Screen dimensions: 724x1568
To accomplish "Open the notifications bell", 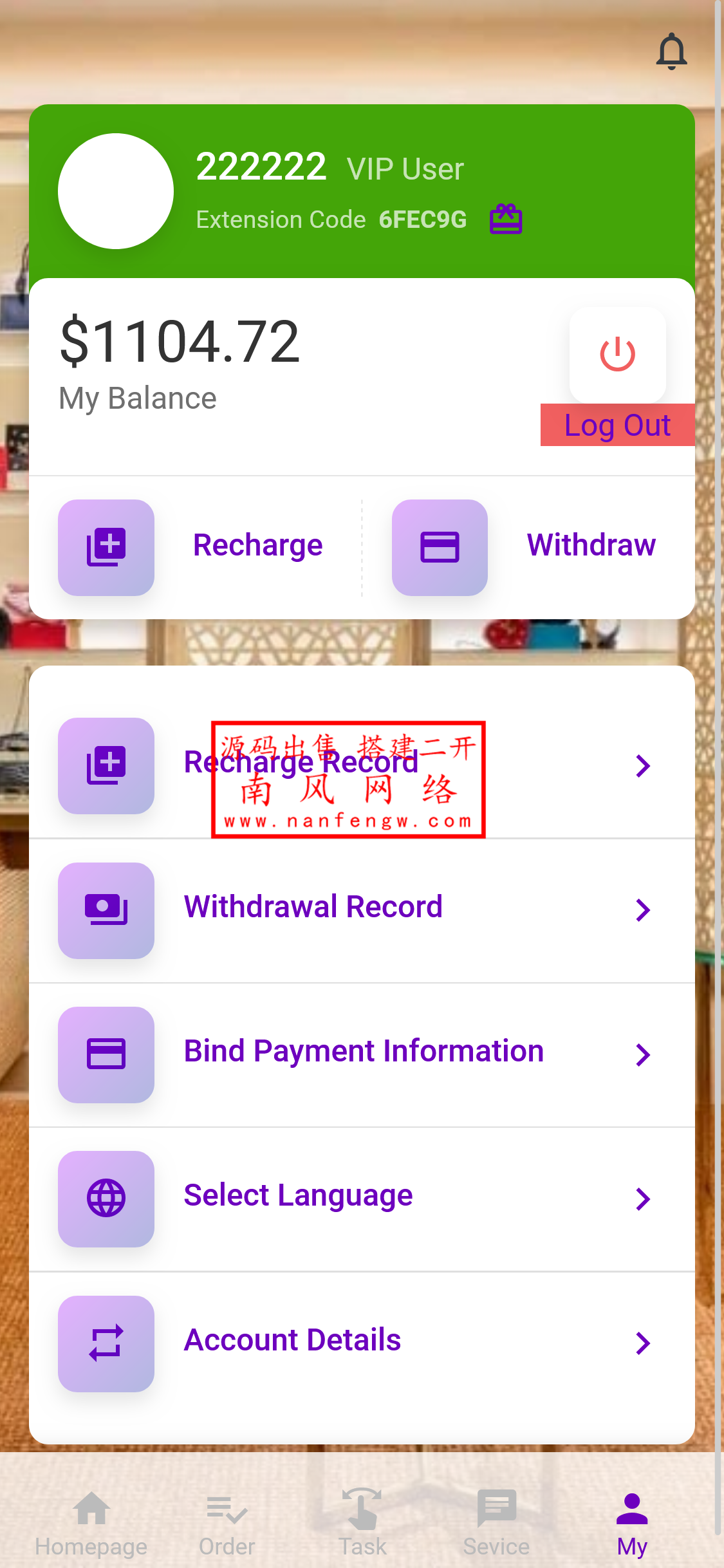I will tap(671, 51).
